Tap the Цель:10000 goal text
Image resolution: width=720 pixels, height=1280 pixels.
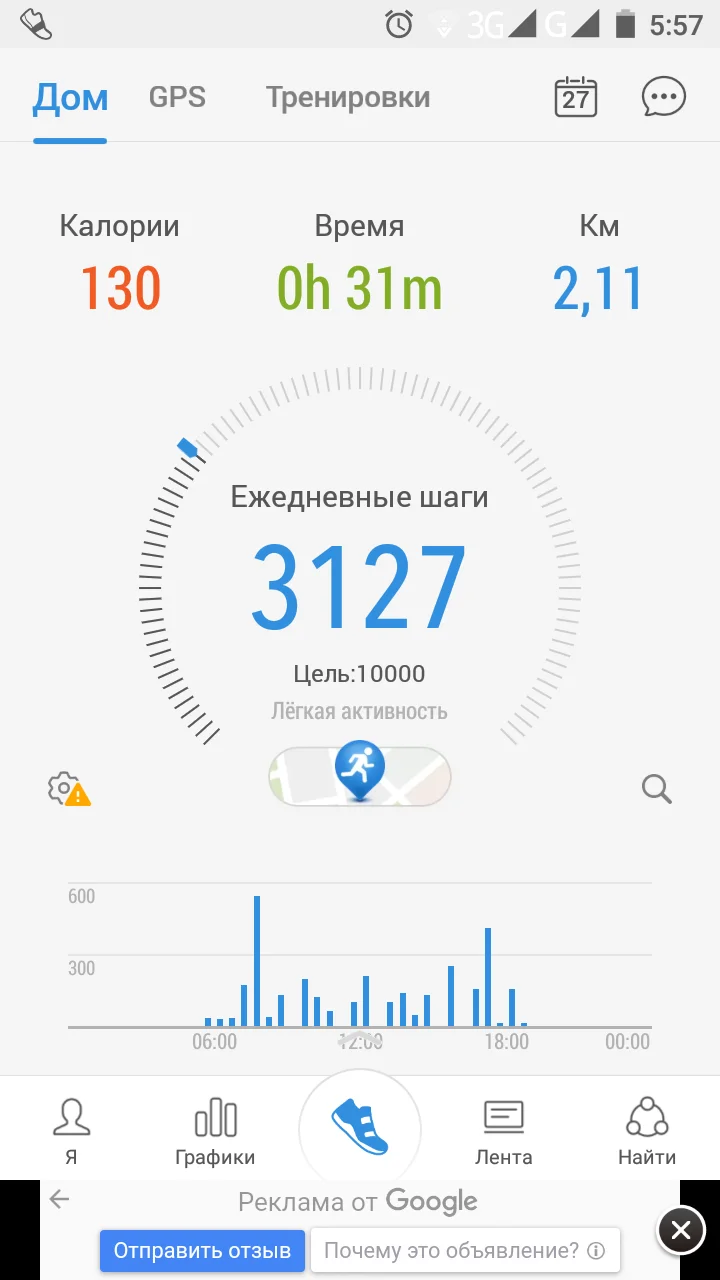359,673
